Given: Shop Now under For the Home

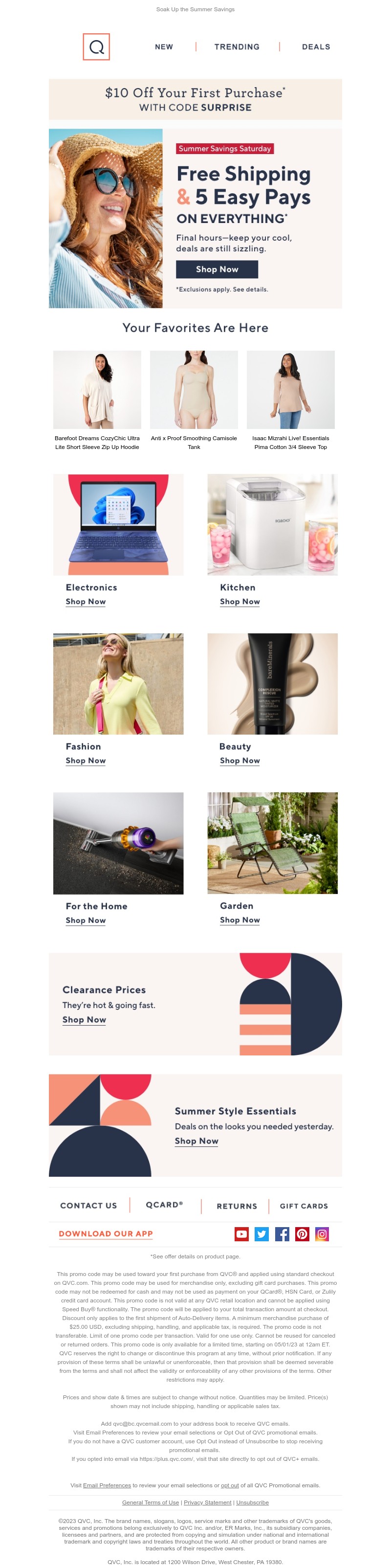Looking at the screenshot, I should coord(85,920).
